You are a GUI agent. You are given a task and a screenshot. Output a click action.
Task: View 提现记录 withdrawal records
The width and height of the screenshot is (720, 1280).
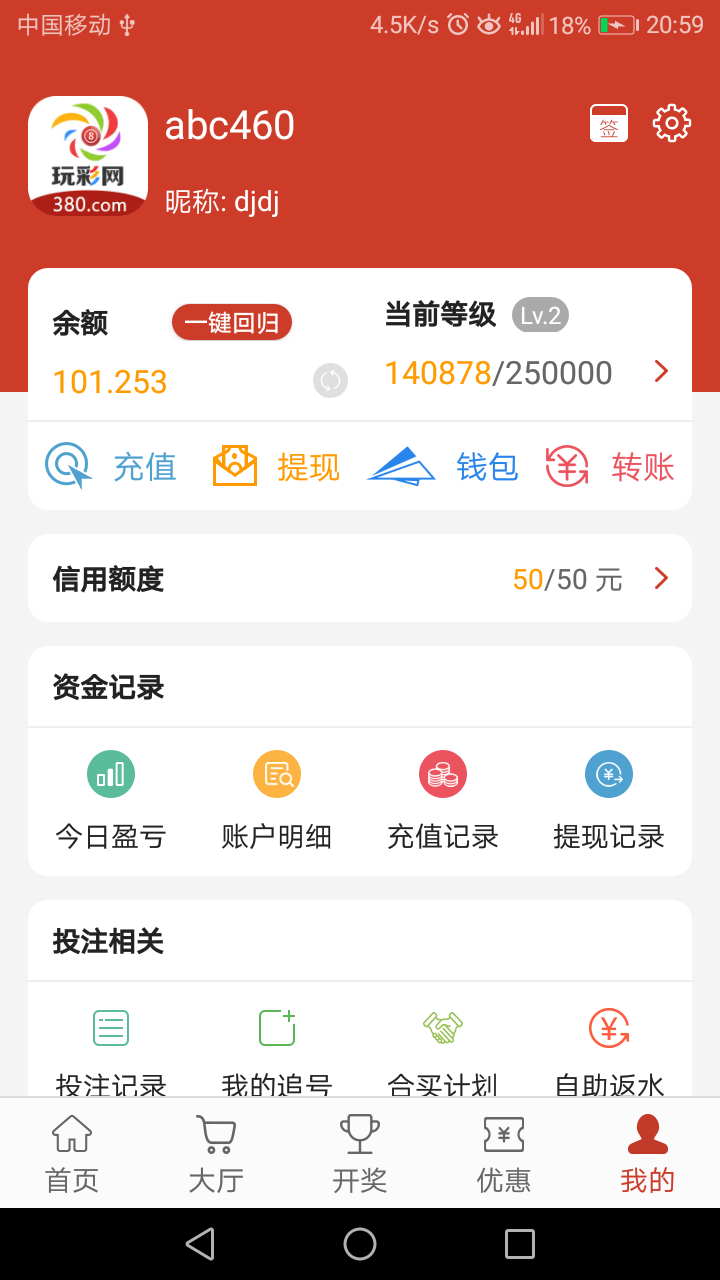(x=609, y=800)
